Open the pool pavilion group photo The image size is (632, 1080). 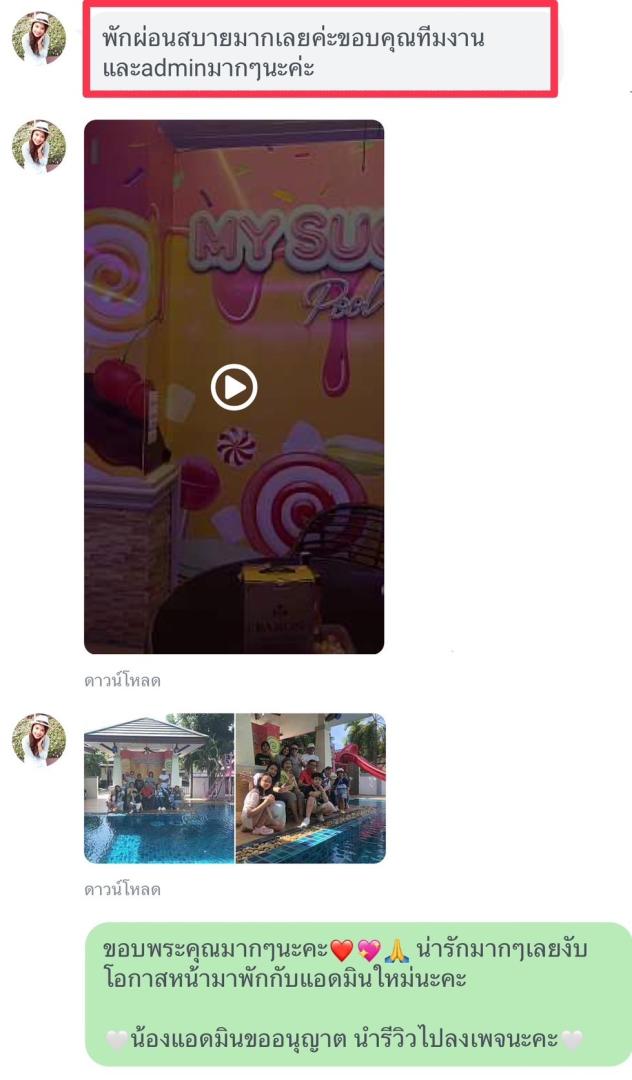click(x=158, y=788)
